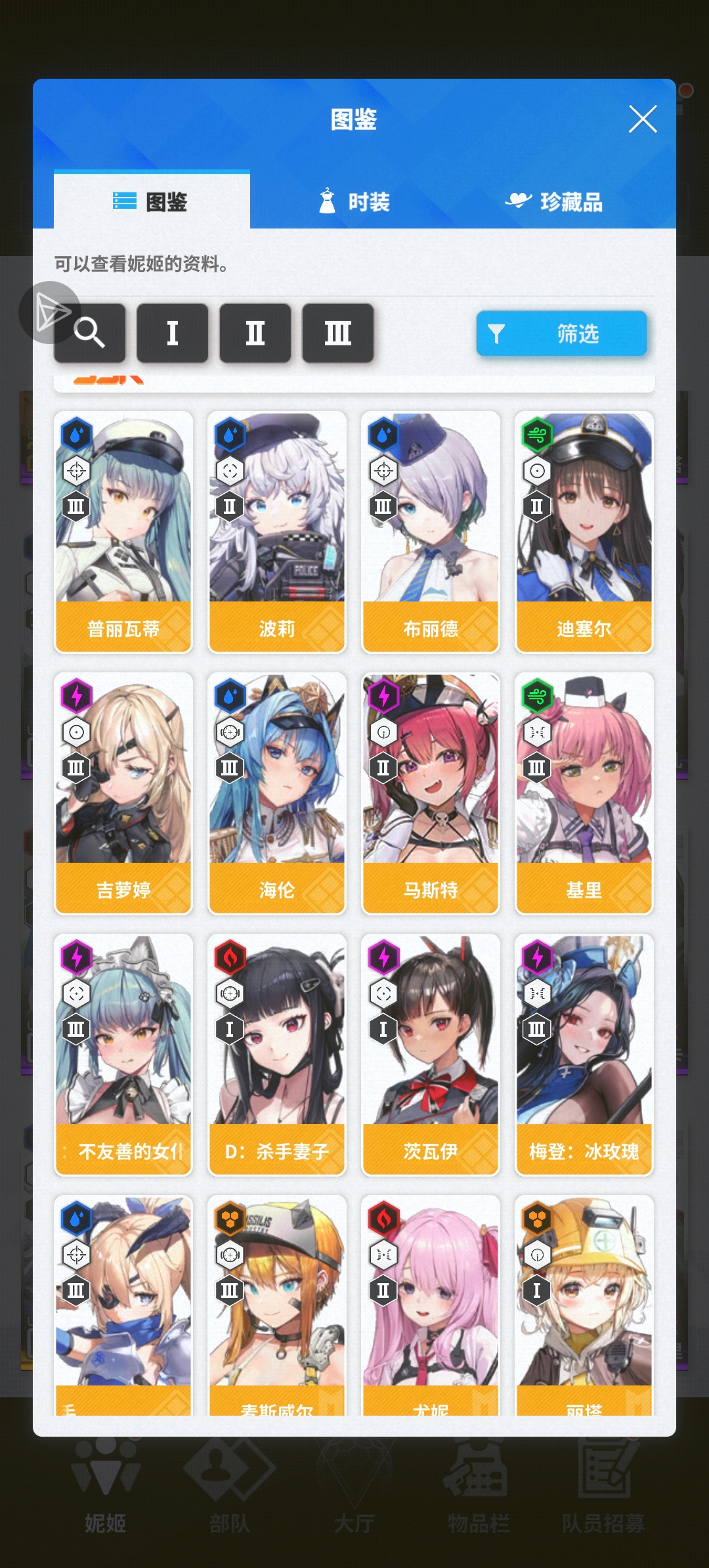Viewport: 709px width, 1568px height.
Task: View 波莉 character profile
Action: coord(276,532)
